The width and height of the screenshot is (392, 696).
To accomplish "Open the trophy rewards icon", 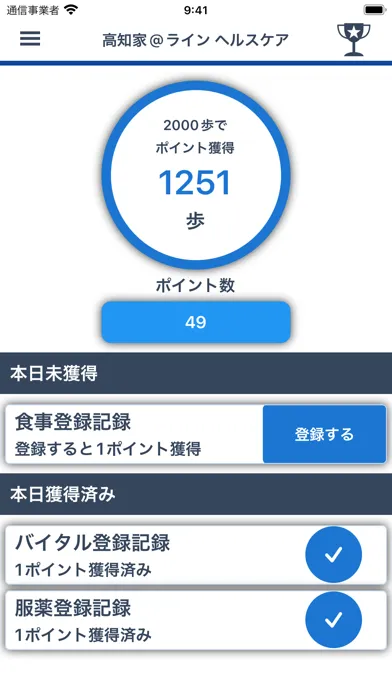I will point(353,39).
